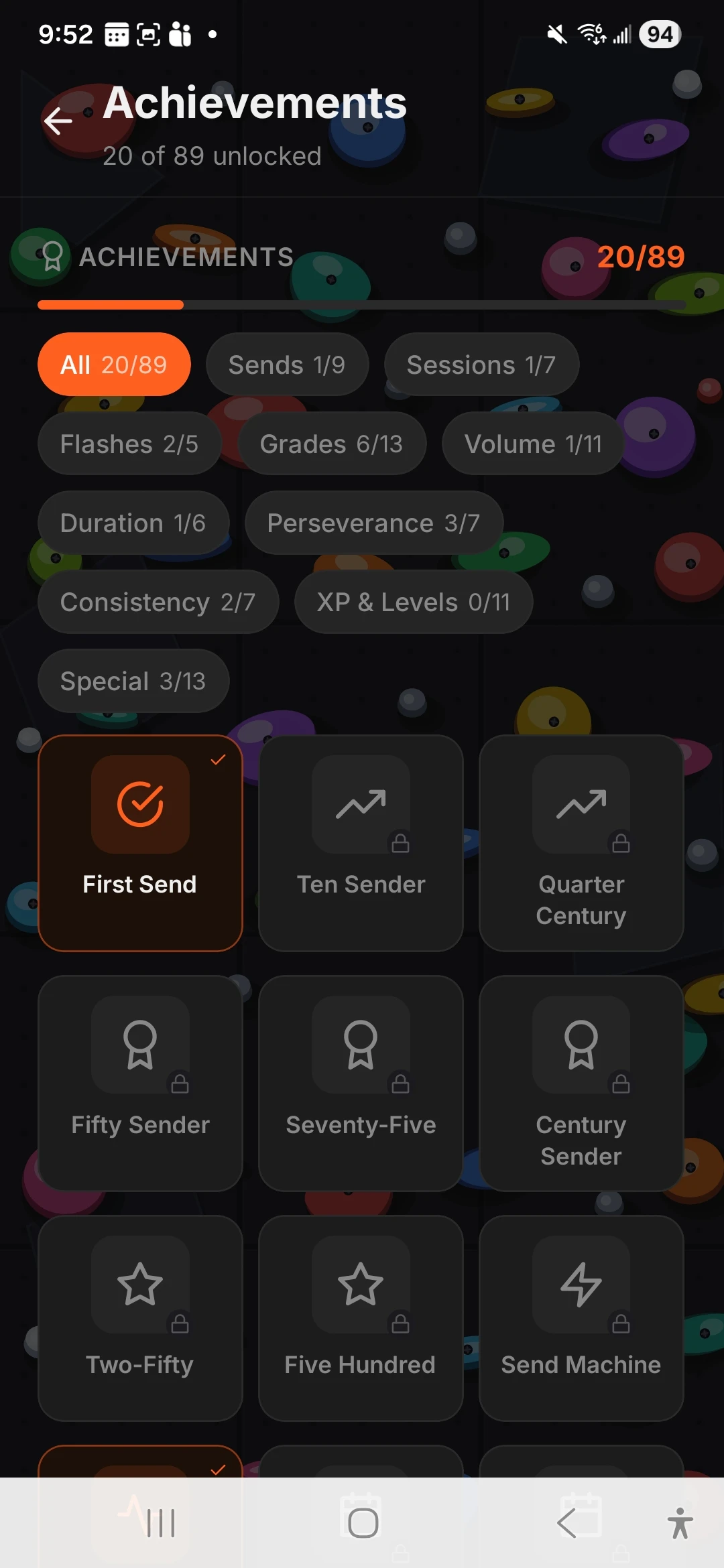Open the Five Hundred achievement card
The width and height of the screenshot is (724, 1568).
click(361, 1318)
